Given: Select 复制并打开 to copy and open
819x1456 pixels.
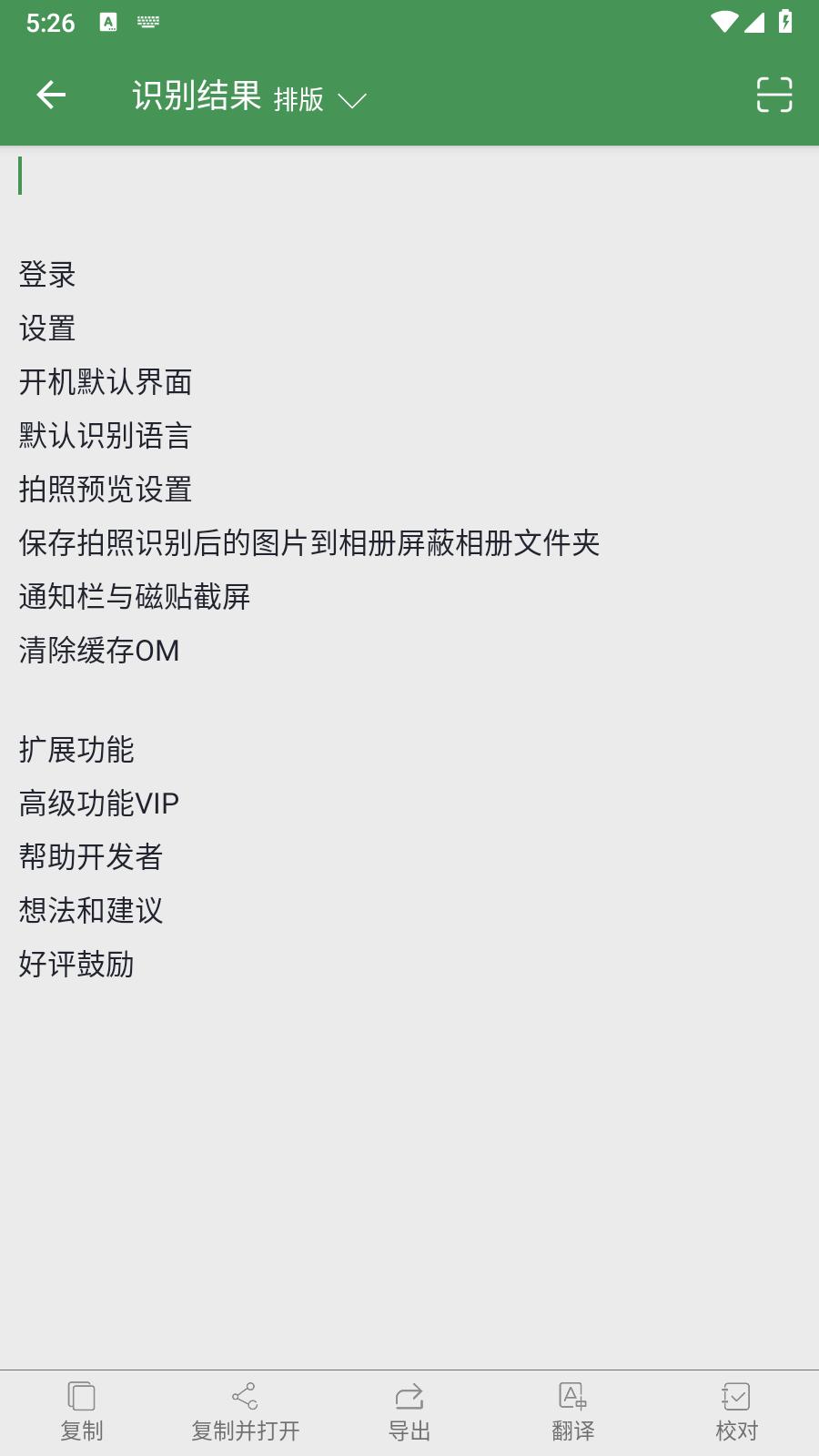Looking at the screenshot, I should tap(246, 1412).
